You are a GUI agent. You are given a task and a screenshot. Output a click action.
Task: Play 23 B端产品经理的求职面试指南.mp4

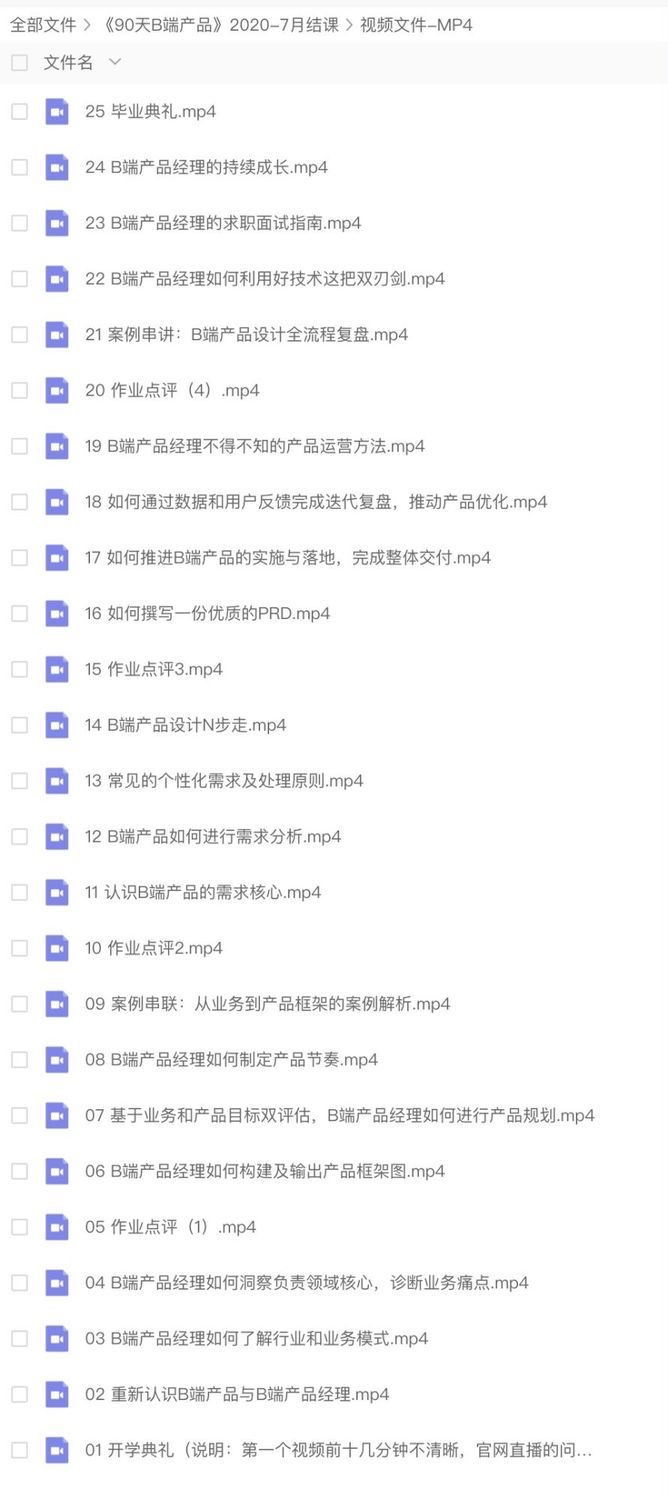click(223, 223)
